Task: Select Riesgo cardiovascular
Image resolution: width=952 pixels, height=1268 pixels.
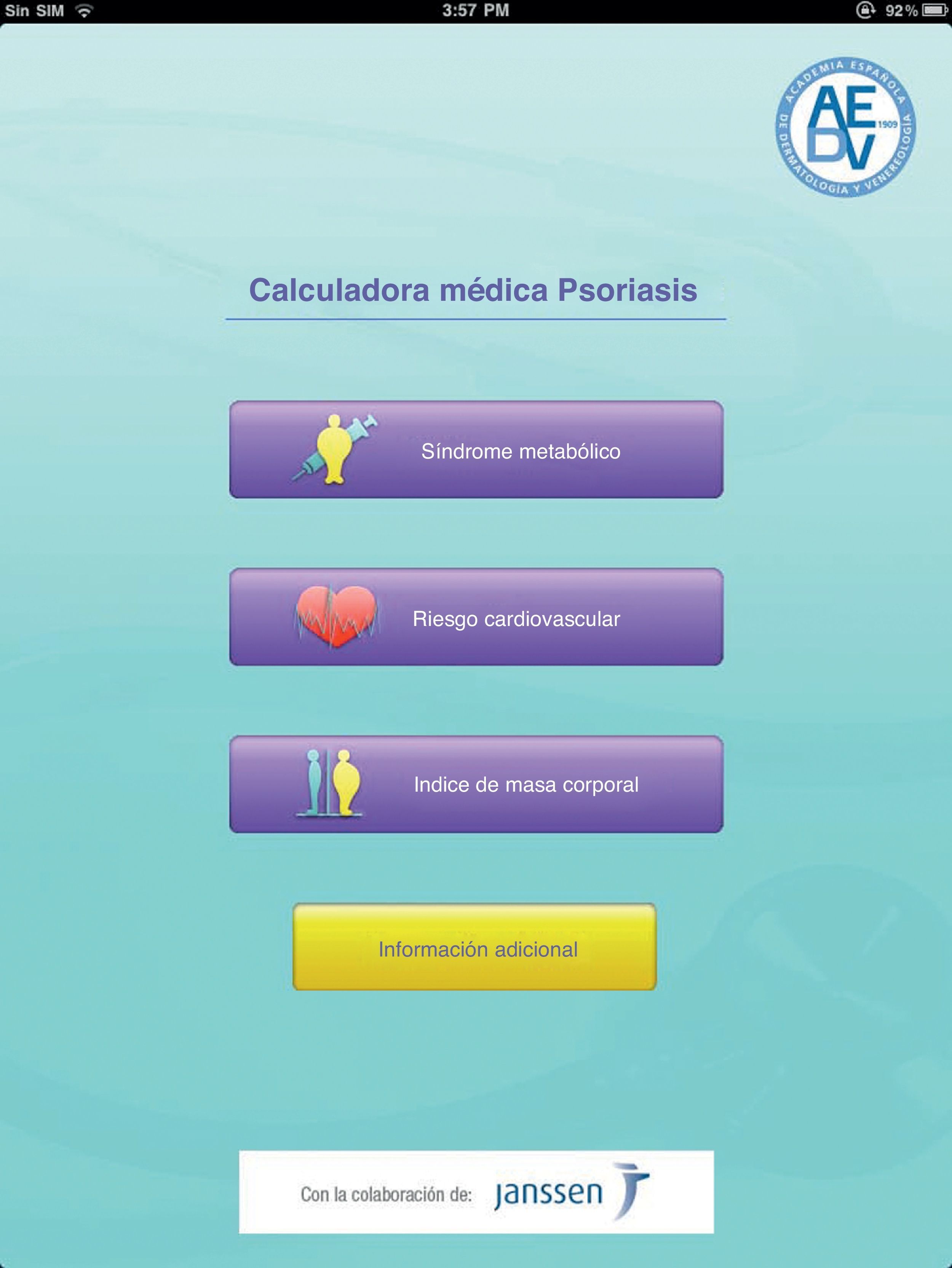Action: [x=476, y=617]
